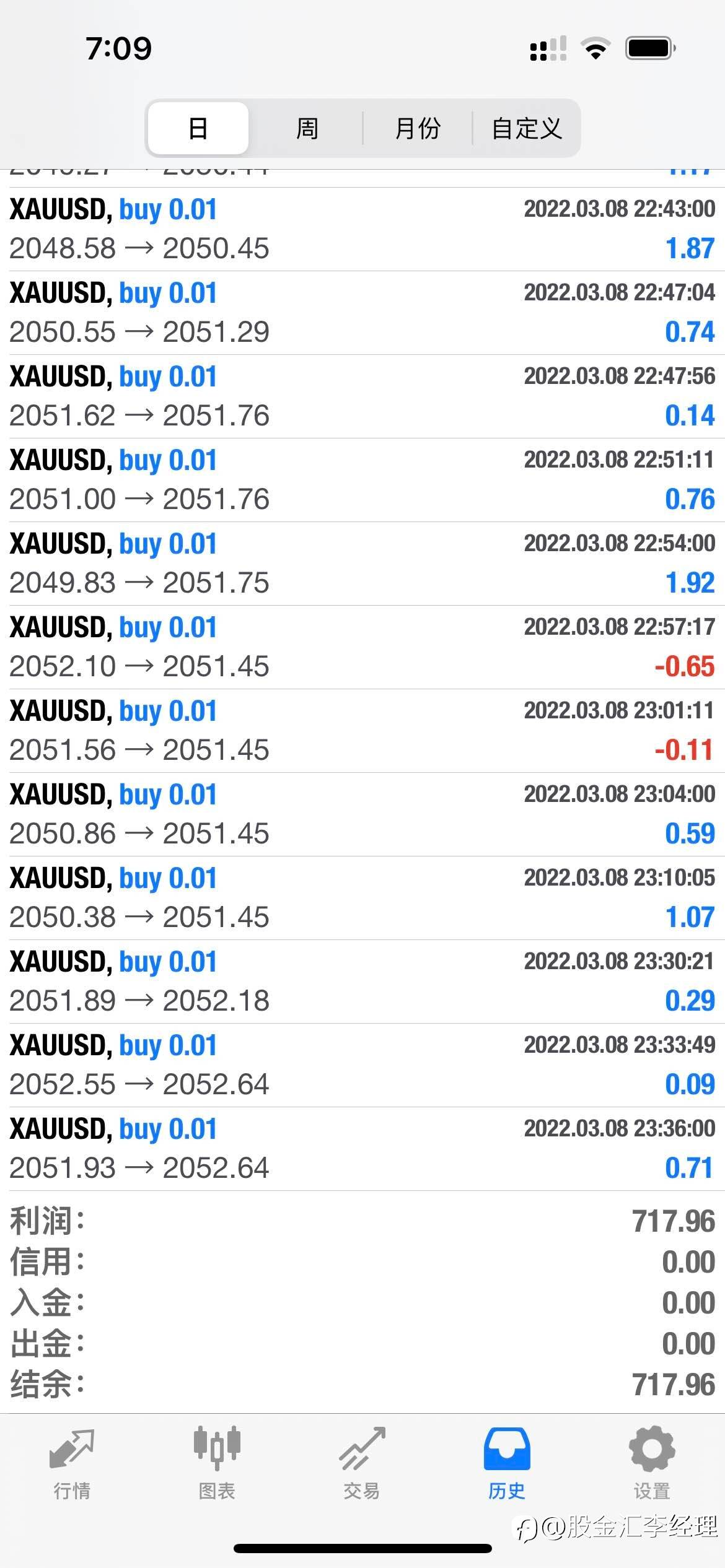Select the 日 (day) period segment

tap(198, 128)
